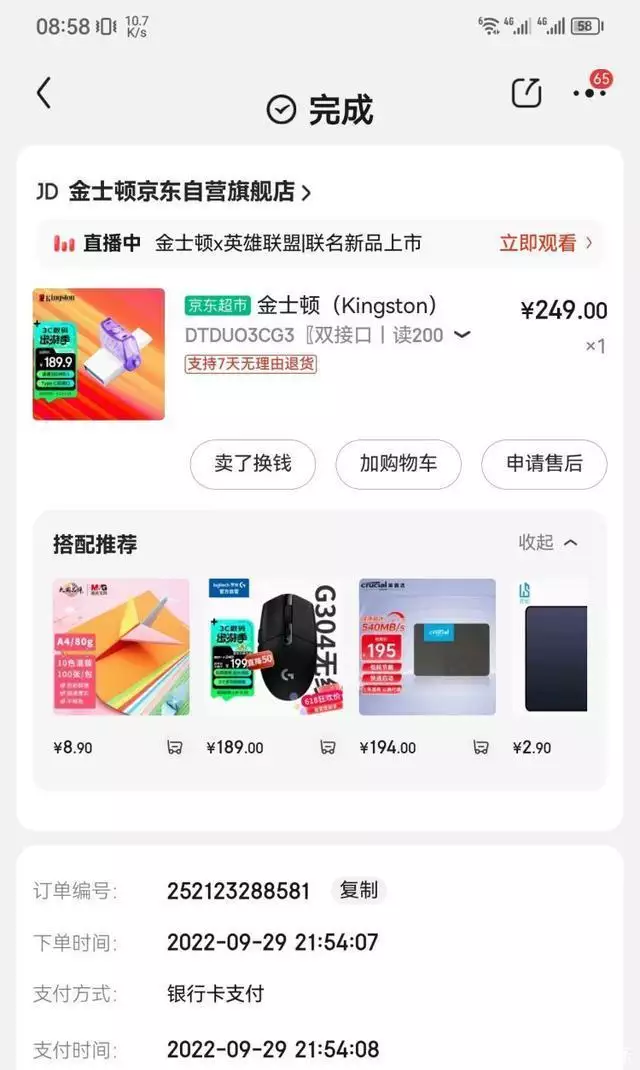Add the ¥194.00 SSD to cart

click(x=481, y=747)
